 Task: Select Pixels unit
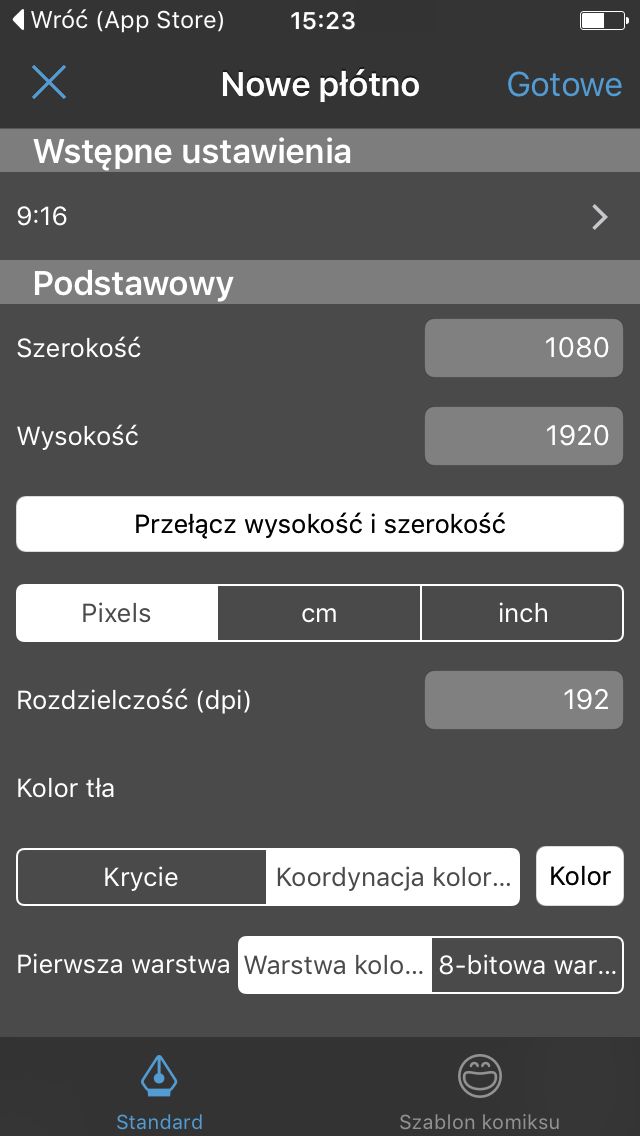[117, 613]
